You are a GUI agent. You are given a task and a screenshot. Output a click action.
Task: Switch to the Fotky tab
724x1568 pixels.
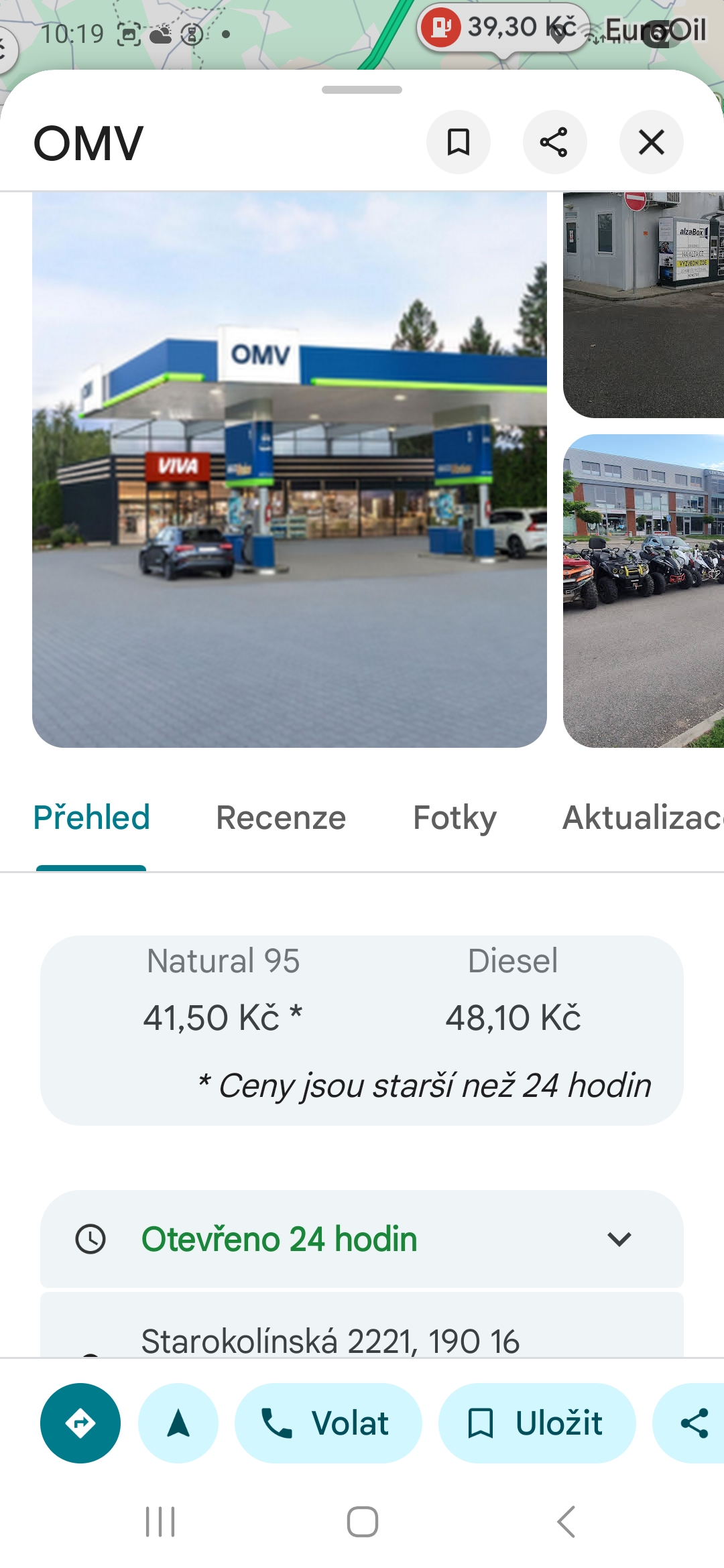(455, 818)
